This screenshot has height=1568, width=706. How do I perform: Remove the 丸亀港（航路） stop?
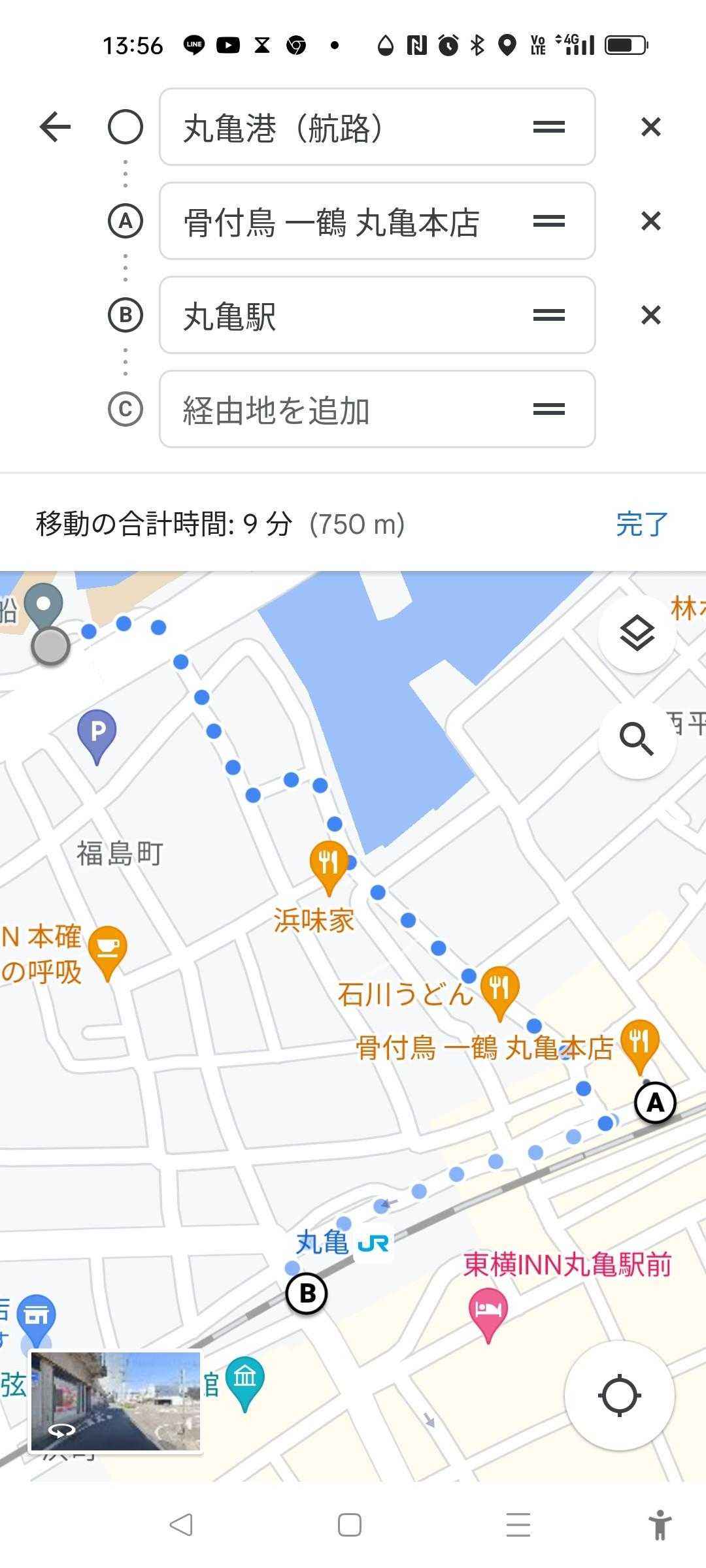(x=651, y=127)
